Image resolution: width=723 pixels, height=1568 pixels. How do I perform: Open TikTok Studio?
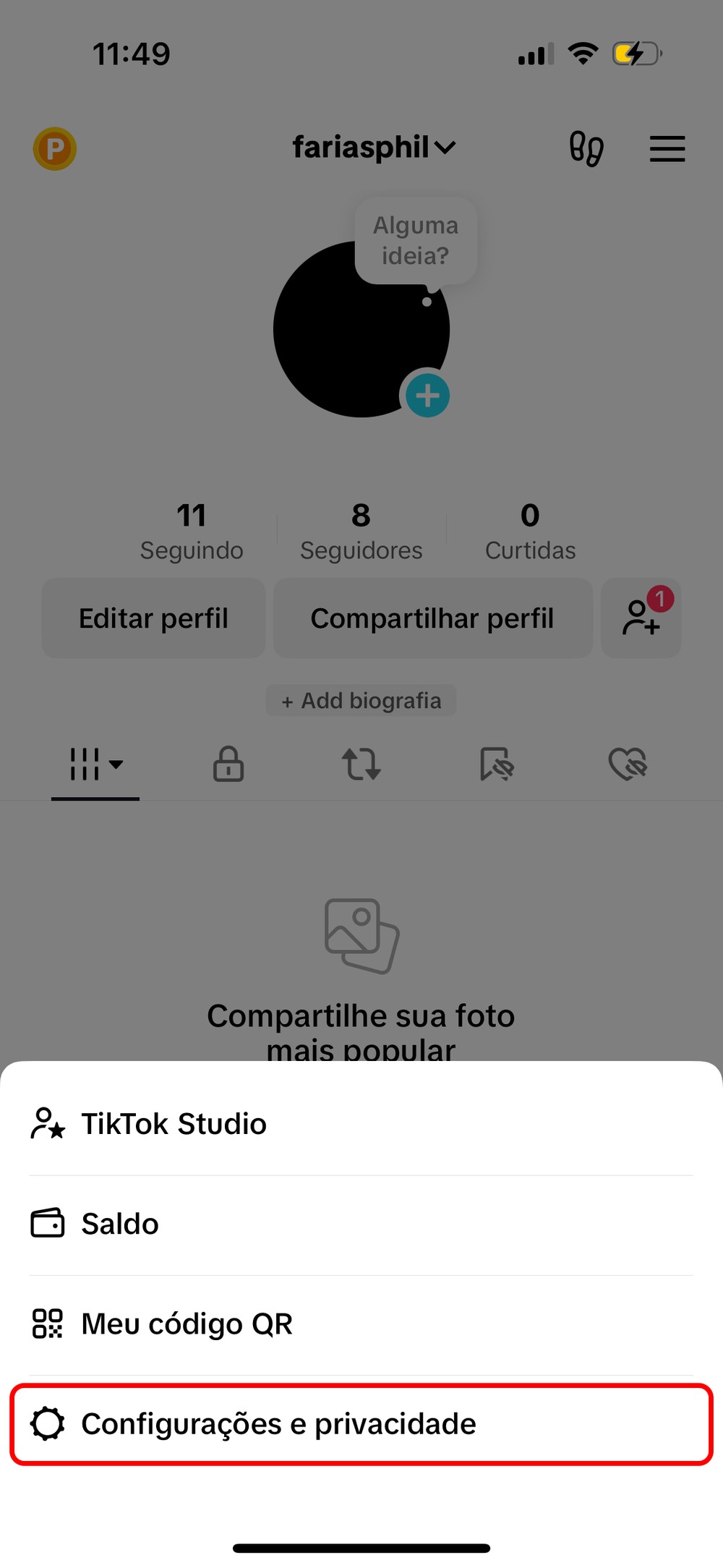[174, 1124]
